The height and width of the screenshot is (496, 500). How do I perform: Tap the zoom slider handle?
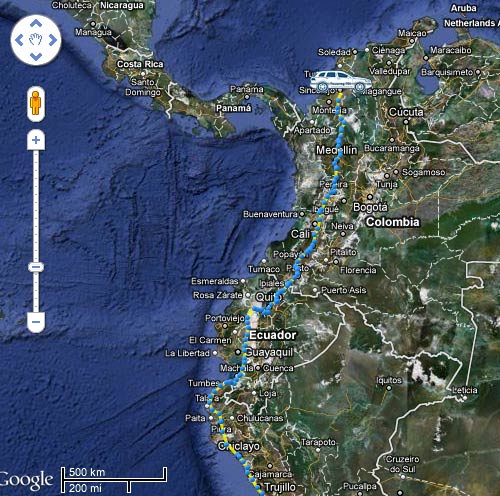click(36, 267)
